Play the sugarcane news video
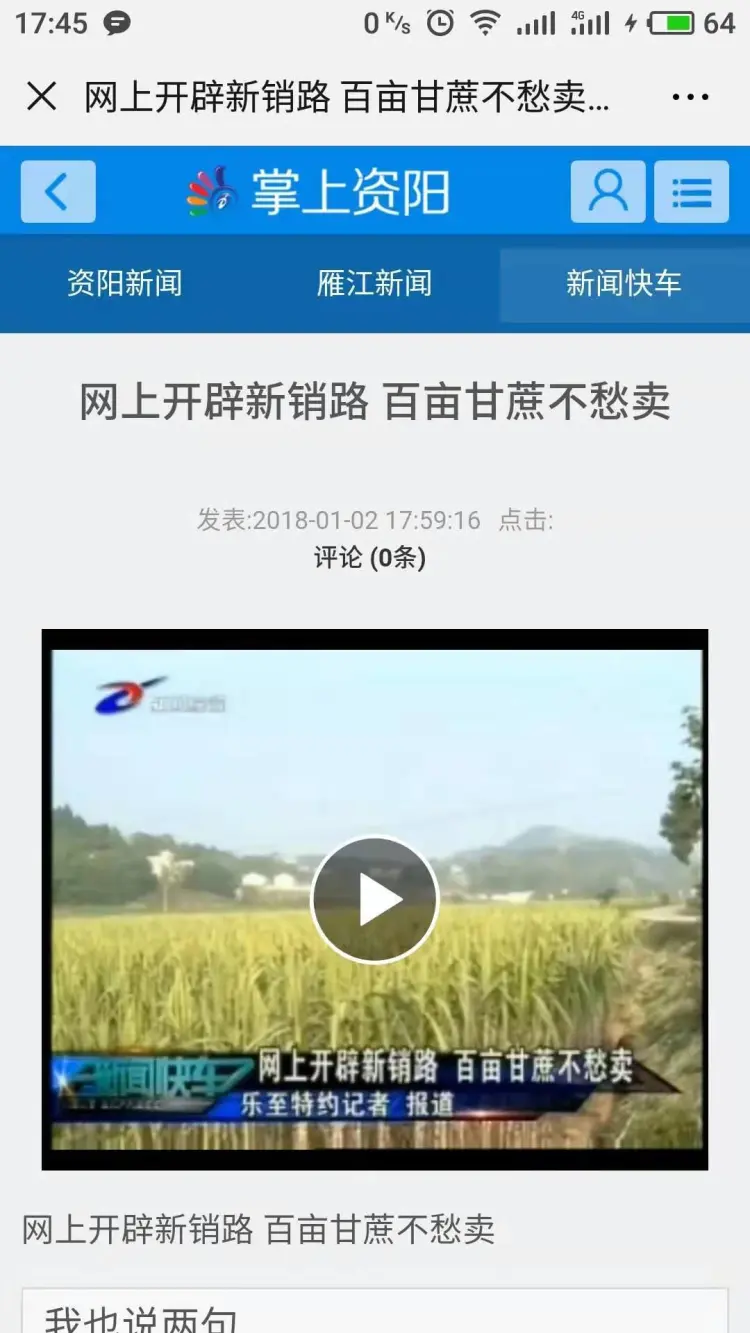 [x=374, y=899]
